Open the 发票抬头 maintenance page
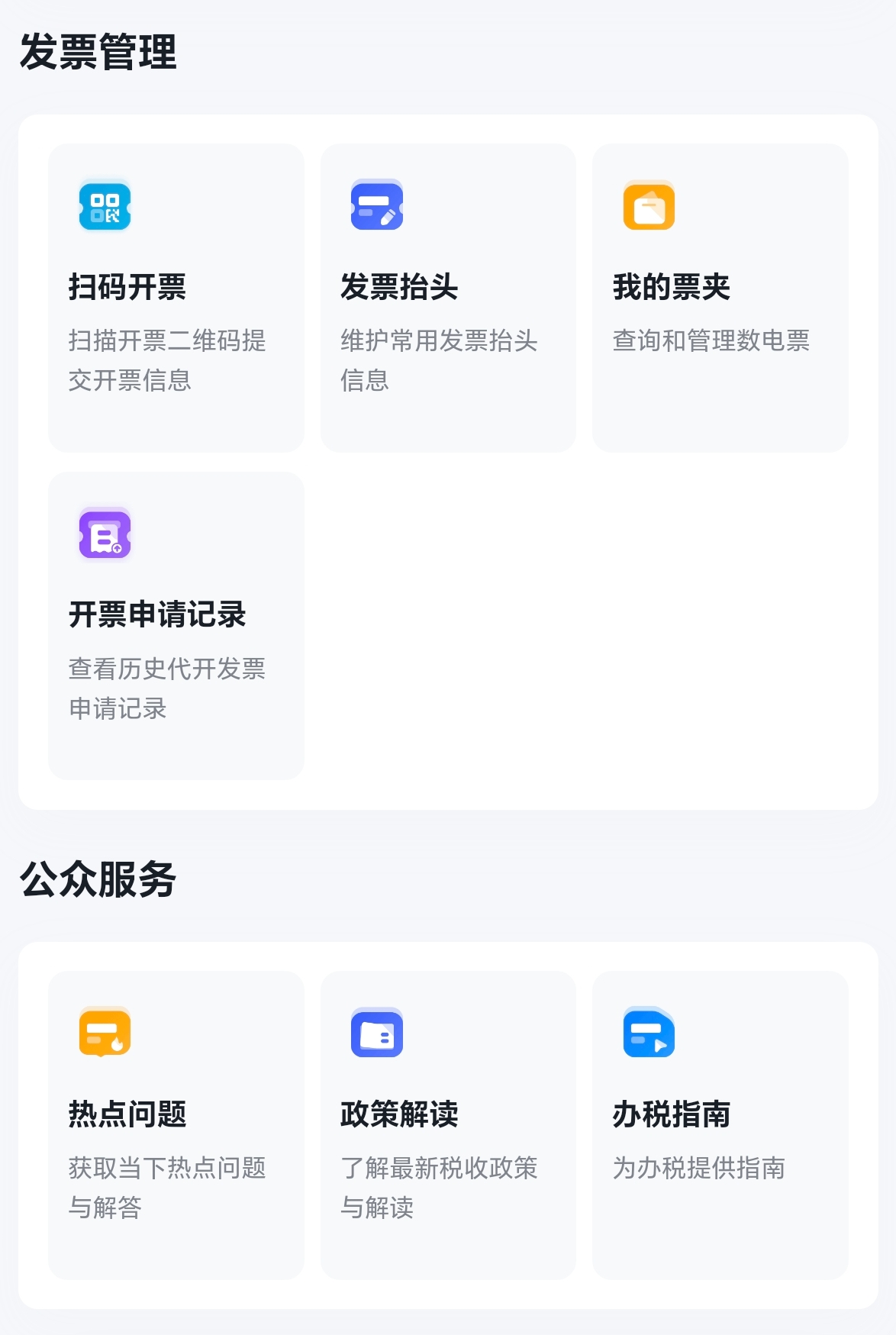896x1335 pixels. (448, 296)
